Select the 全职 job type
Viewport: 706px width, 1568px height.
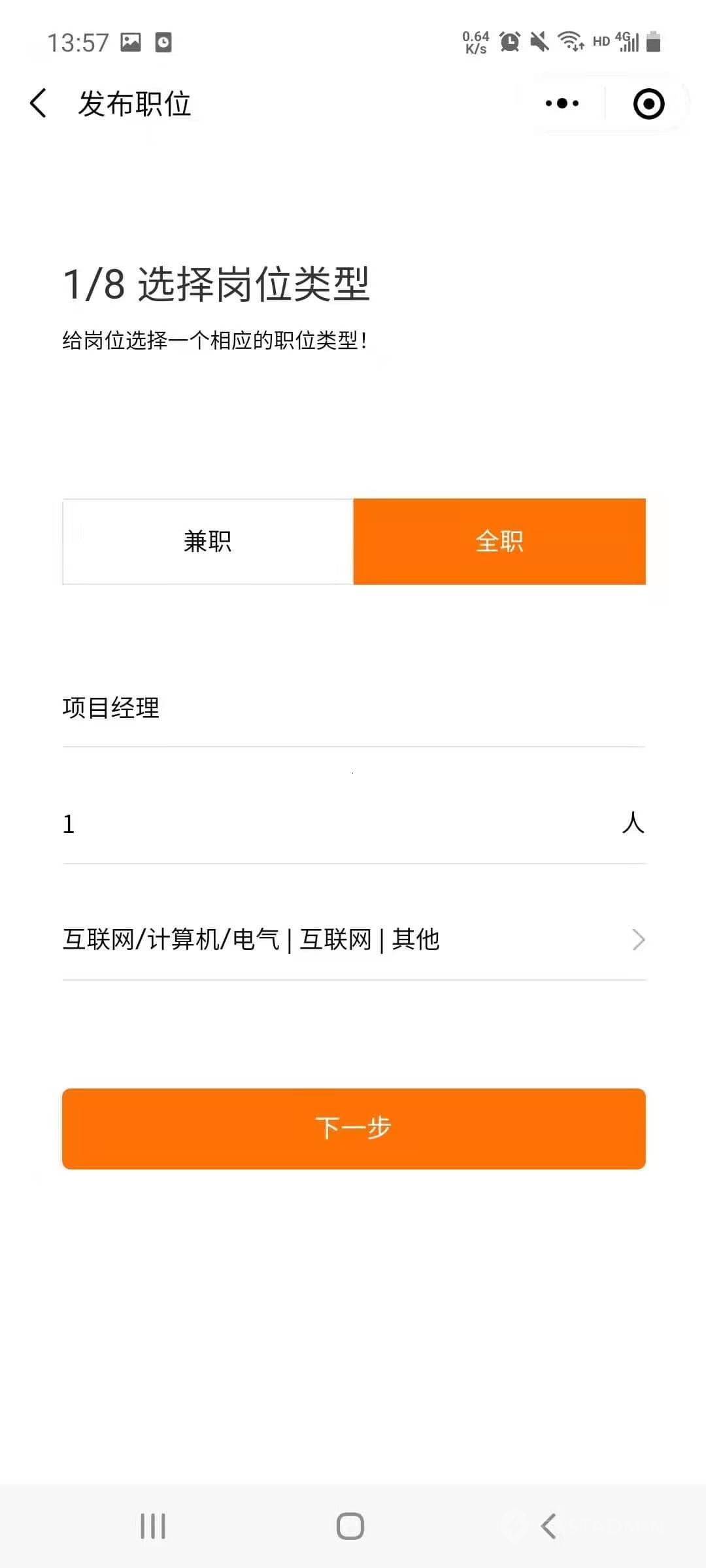point(499,542)
